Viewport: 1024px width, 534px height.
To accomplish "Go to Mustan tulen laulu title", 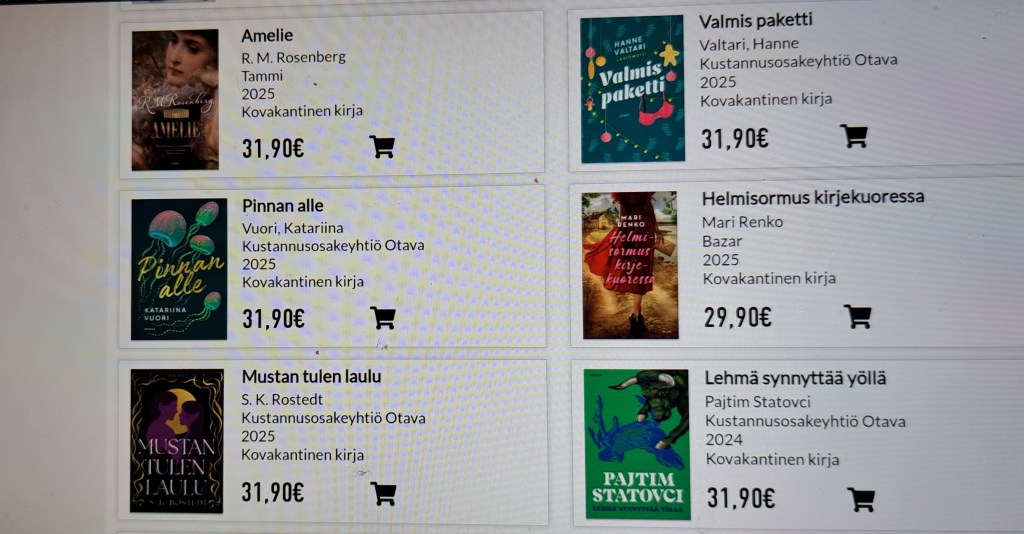I will [x=311, y=376].
